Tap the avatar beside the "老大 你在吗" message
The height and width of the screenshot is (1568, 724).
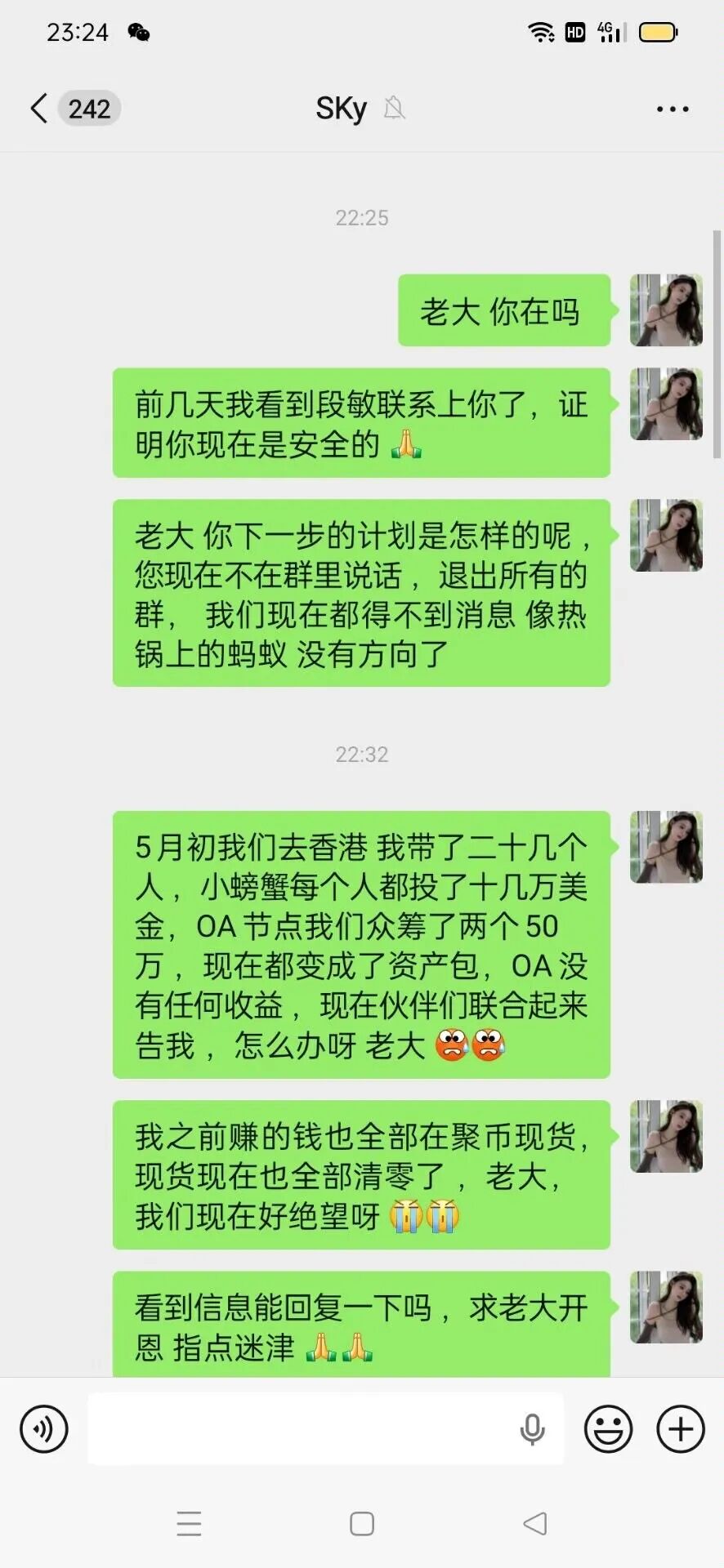(666, 310)
